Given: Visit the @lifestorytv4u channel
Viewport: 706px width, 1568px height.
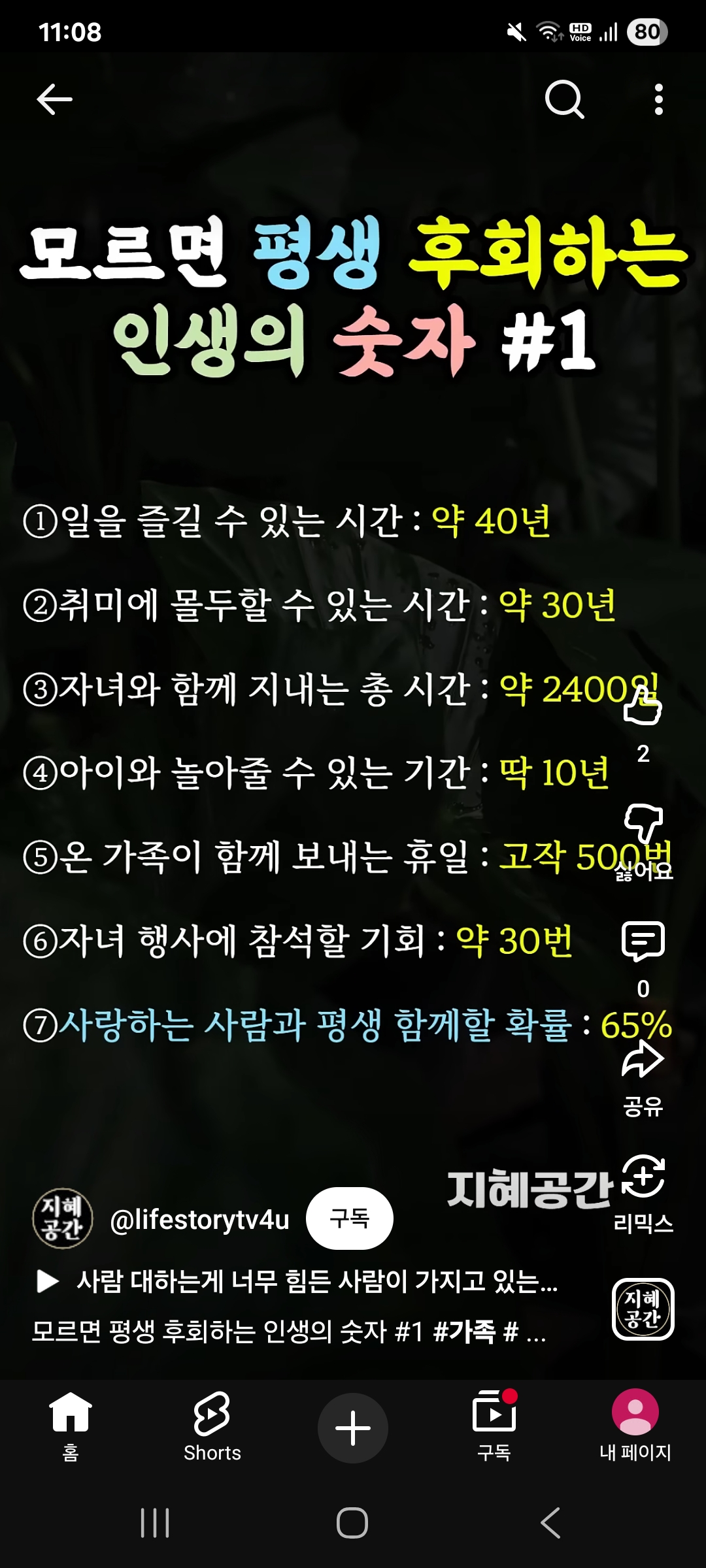Looking at the screenshot, I should [x=199, y=1220].
